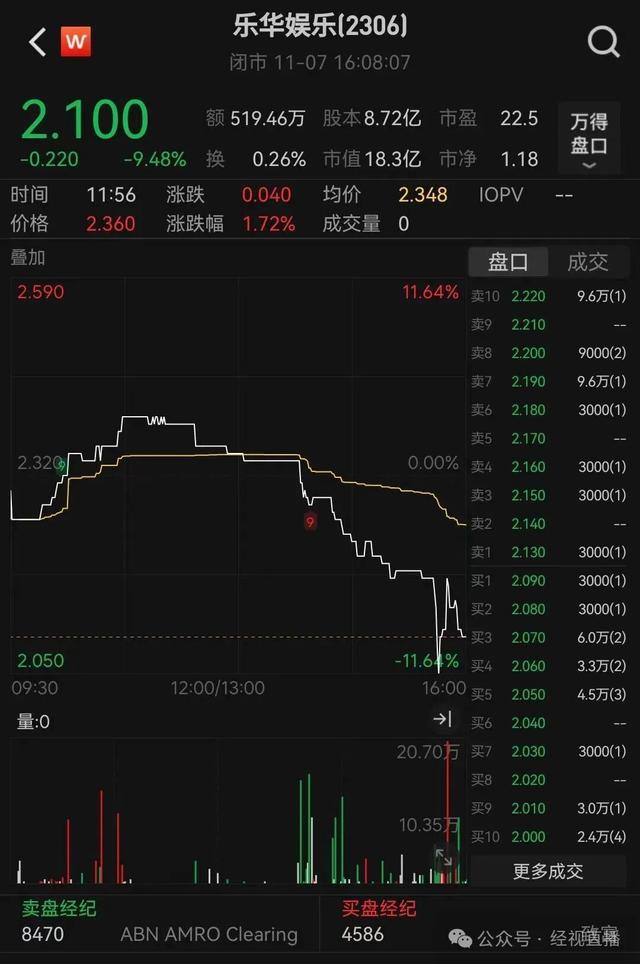Image resolution: width=640 pixels, height=964 pixels.
Task: Tap 叠加 to overlay another stock
Action: coord(28,258)
